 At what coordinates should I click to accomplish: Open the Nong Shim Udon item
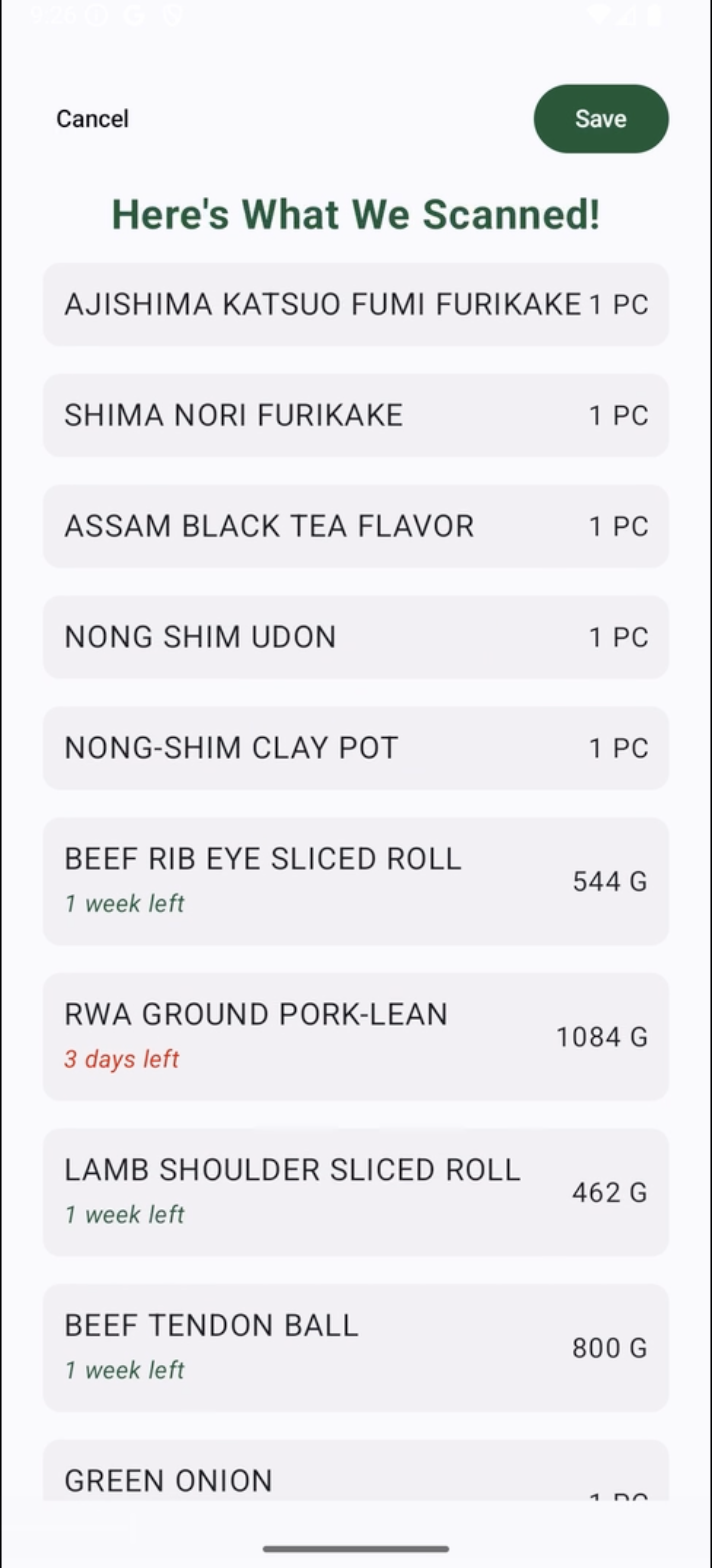[355, 637]
